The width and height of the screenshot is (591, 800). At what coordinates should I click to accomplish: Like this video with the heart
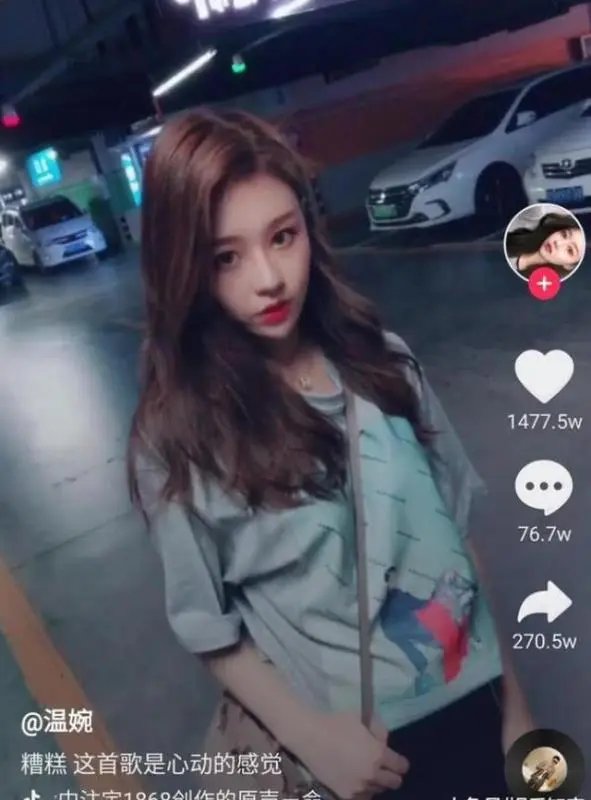(544, 376)
